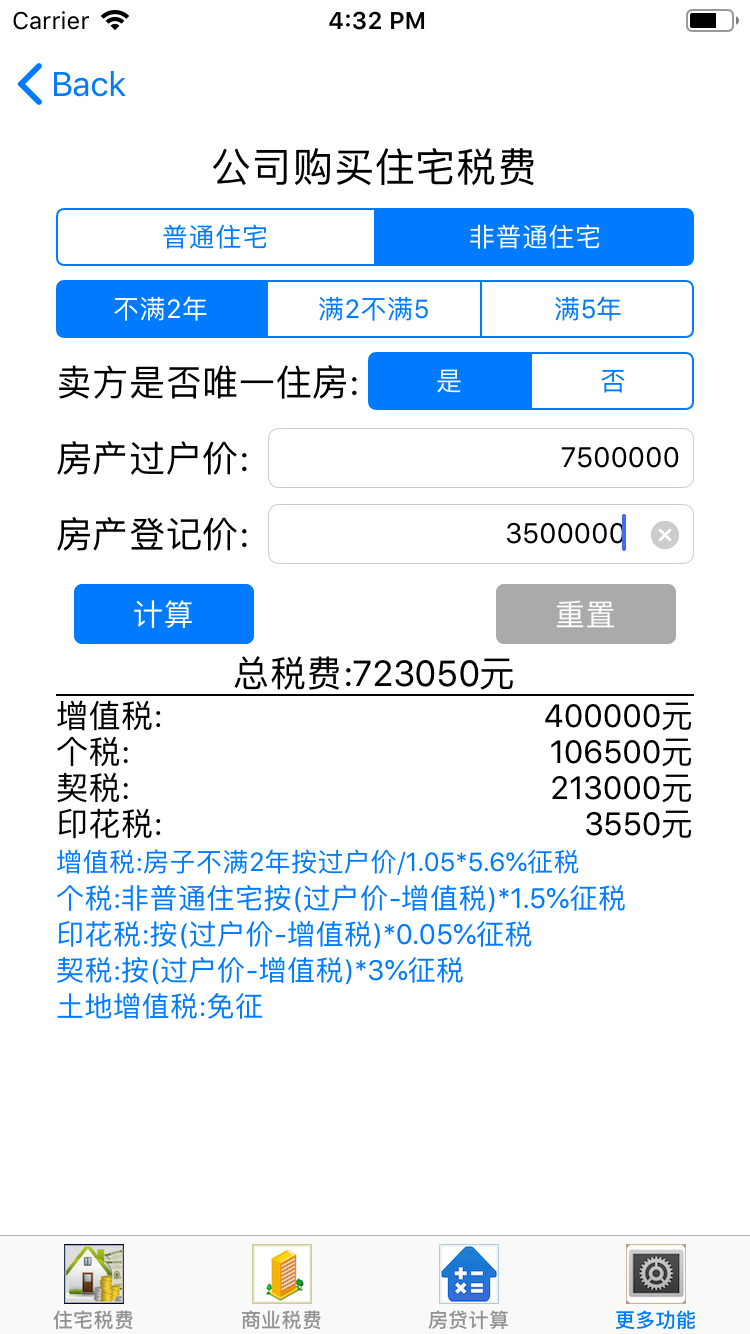
Task: Go back to the previous screen
Action: click(x=72, y=85)
